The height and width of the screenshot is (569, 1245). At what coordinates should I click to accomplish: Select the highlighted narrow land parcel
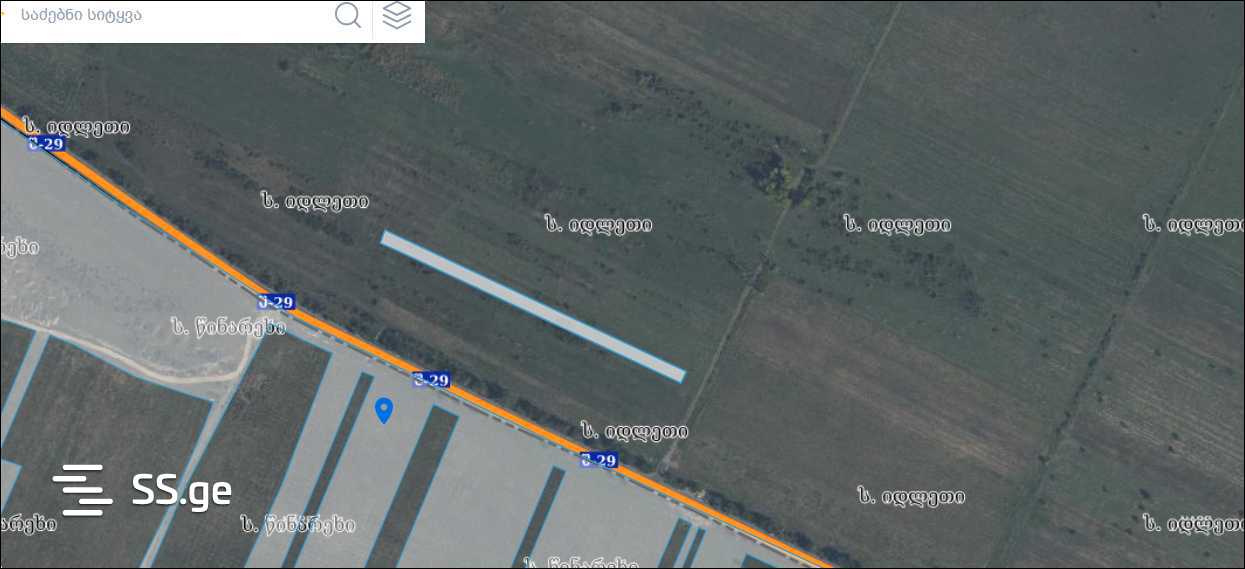tap(532, 306)
